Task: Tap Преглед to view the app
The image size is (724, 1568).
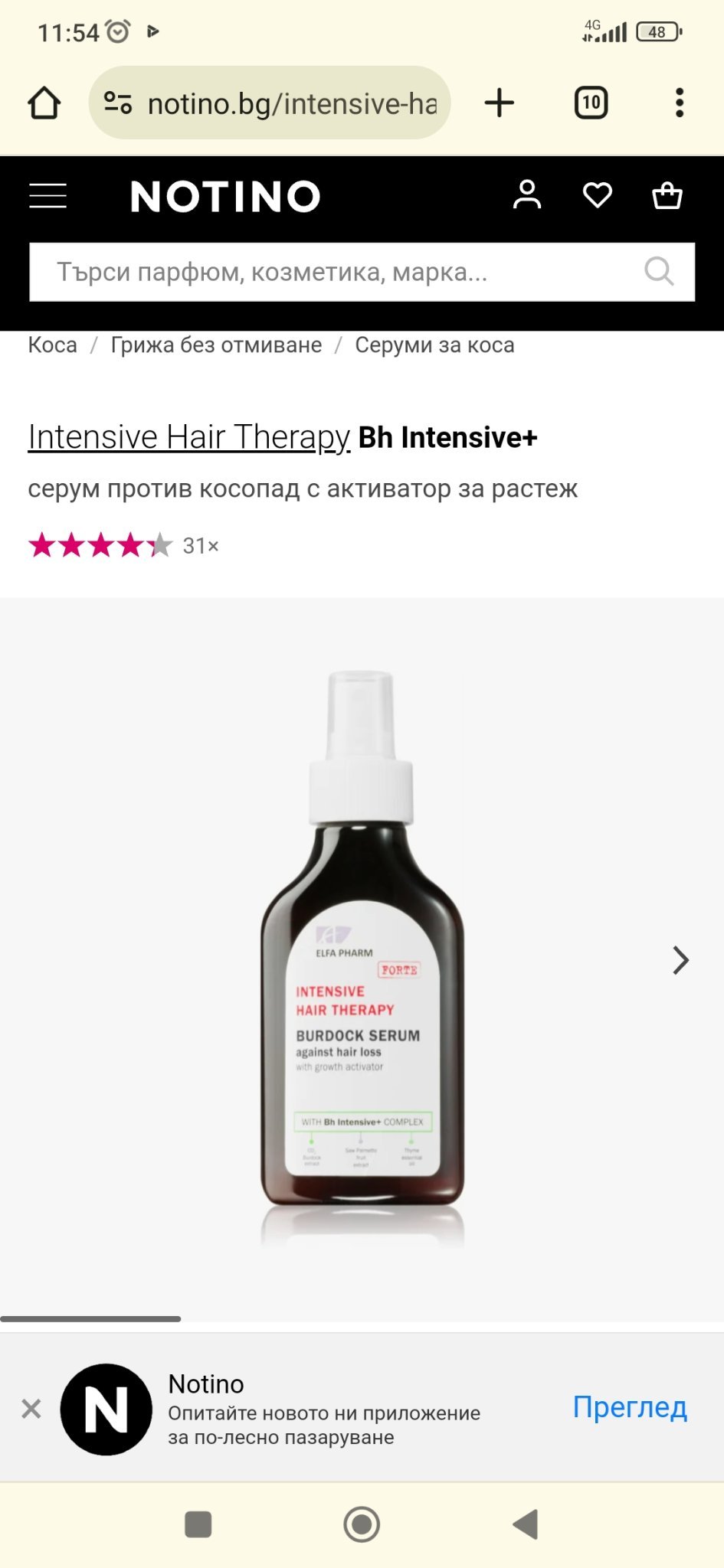Action: 630,1407
